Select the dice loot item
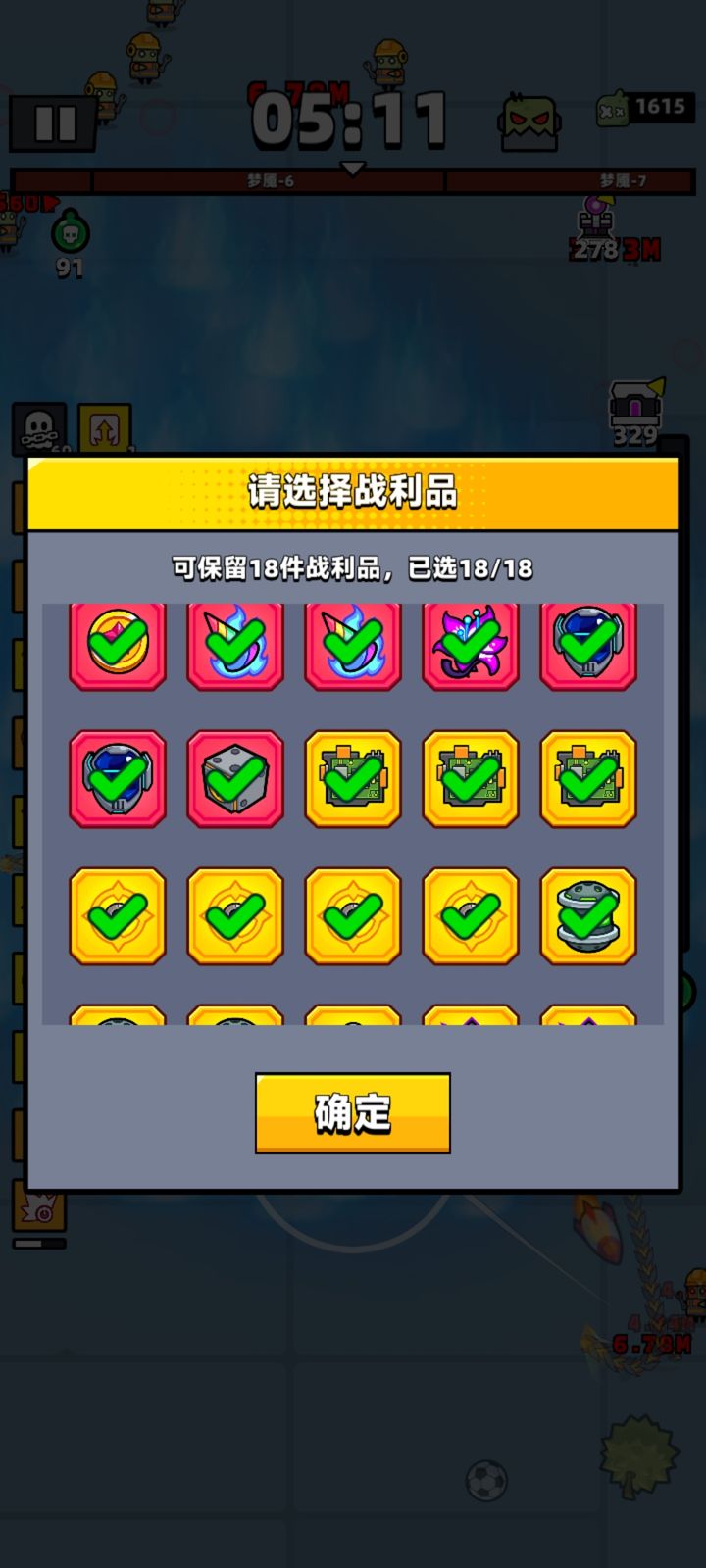706x1568 pixels. (x=235, y=781)
